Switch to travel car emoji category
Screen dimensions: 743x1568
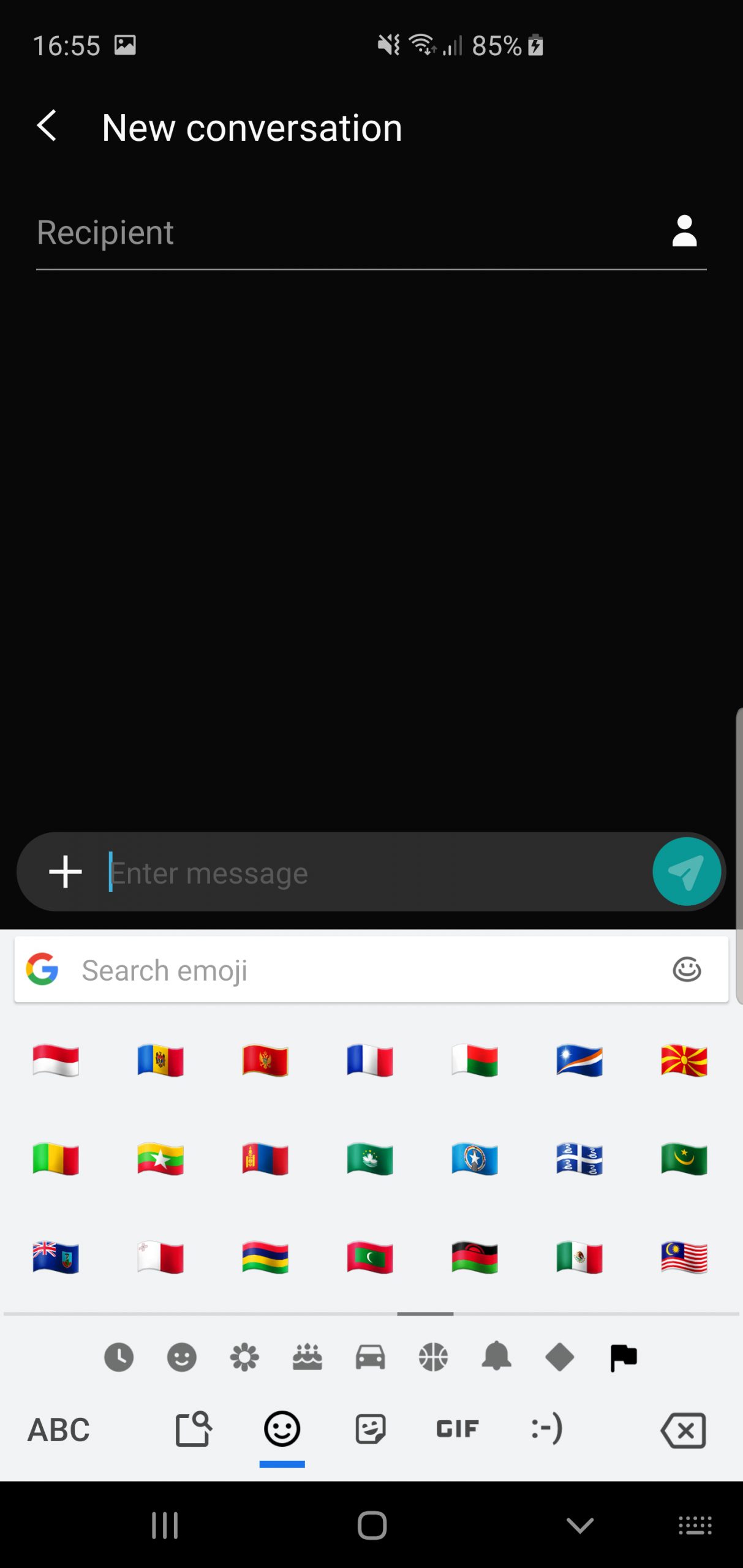pyautogui.click(x=370, y=1357)
